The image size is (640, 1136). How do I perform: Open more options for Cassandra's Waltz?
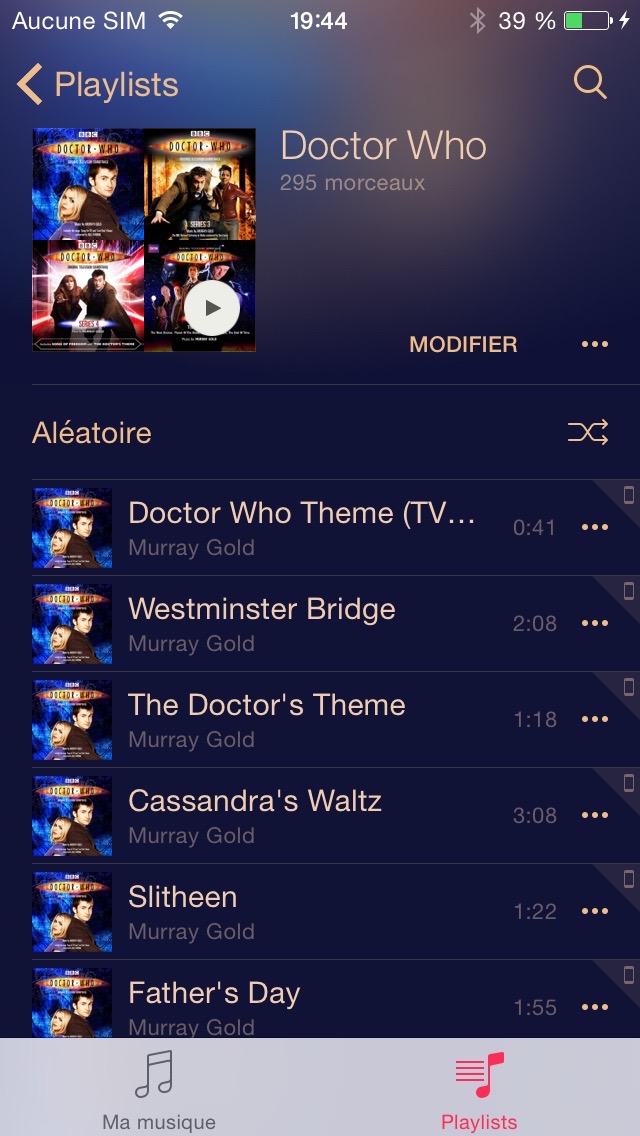tap(595, 815)
